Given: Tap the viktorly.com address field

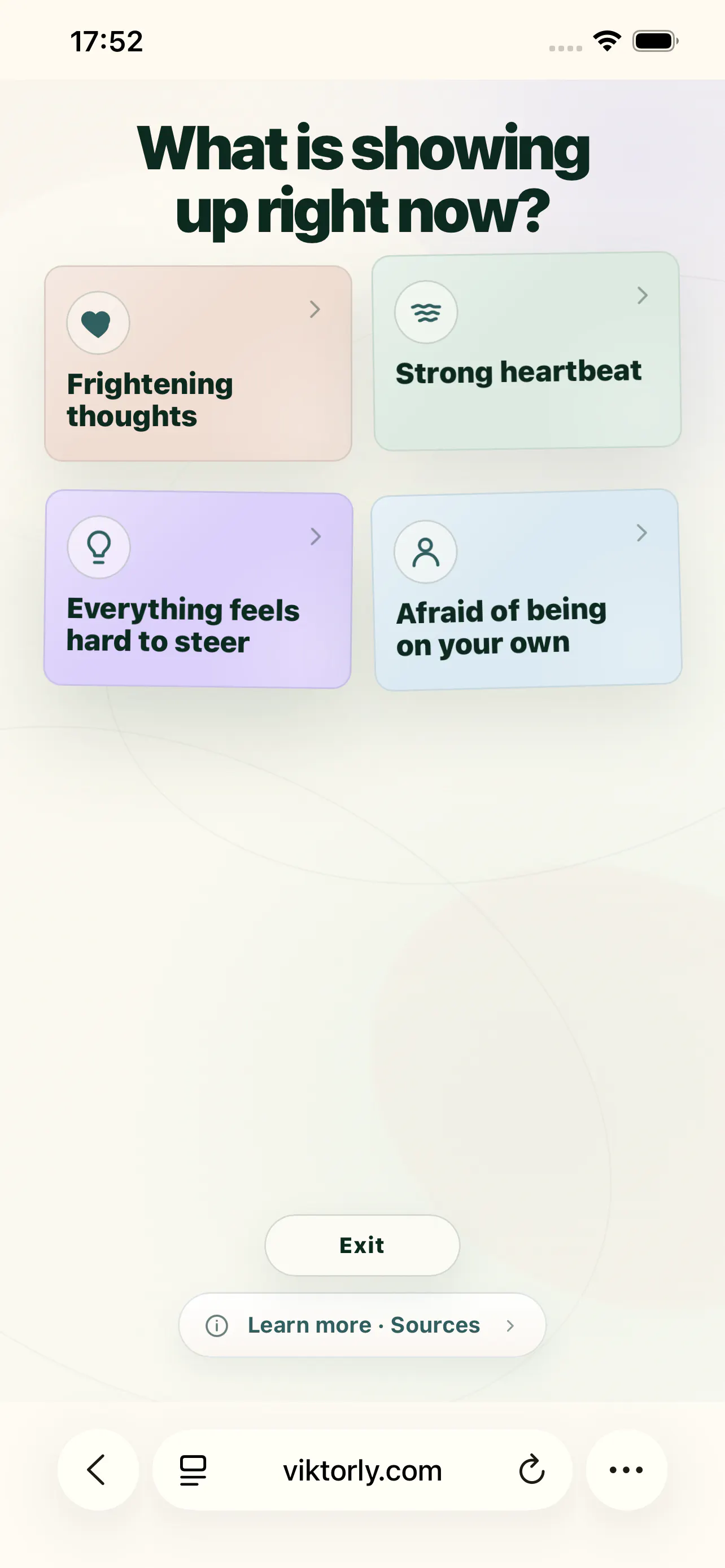Looking at the screenshot, I should click(362, 1470).
